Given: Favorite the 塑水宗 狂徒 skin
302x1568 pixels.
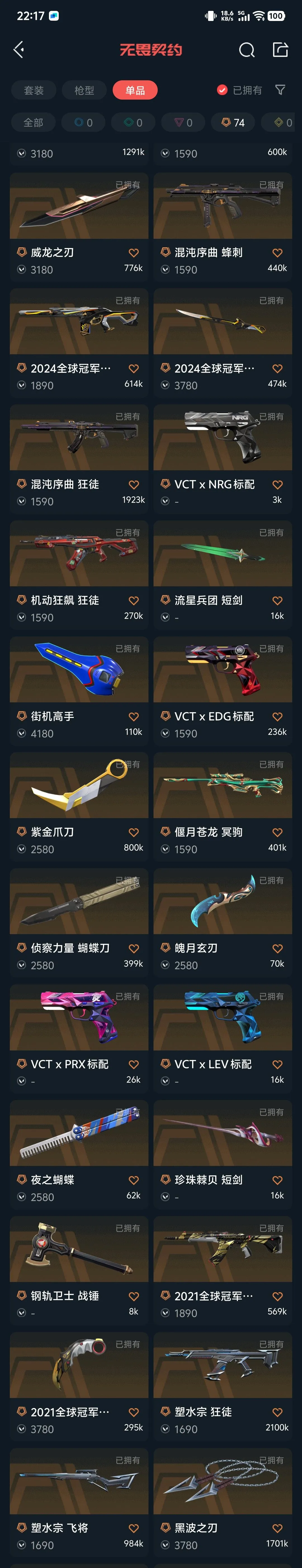Looking at the screenshot, I should click(277, 1412).
